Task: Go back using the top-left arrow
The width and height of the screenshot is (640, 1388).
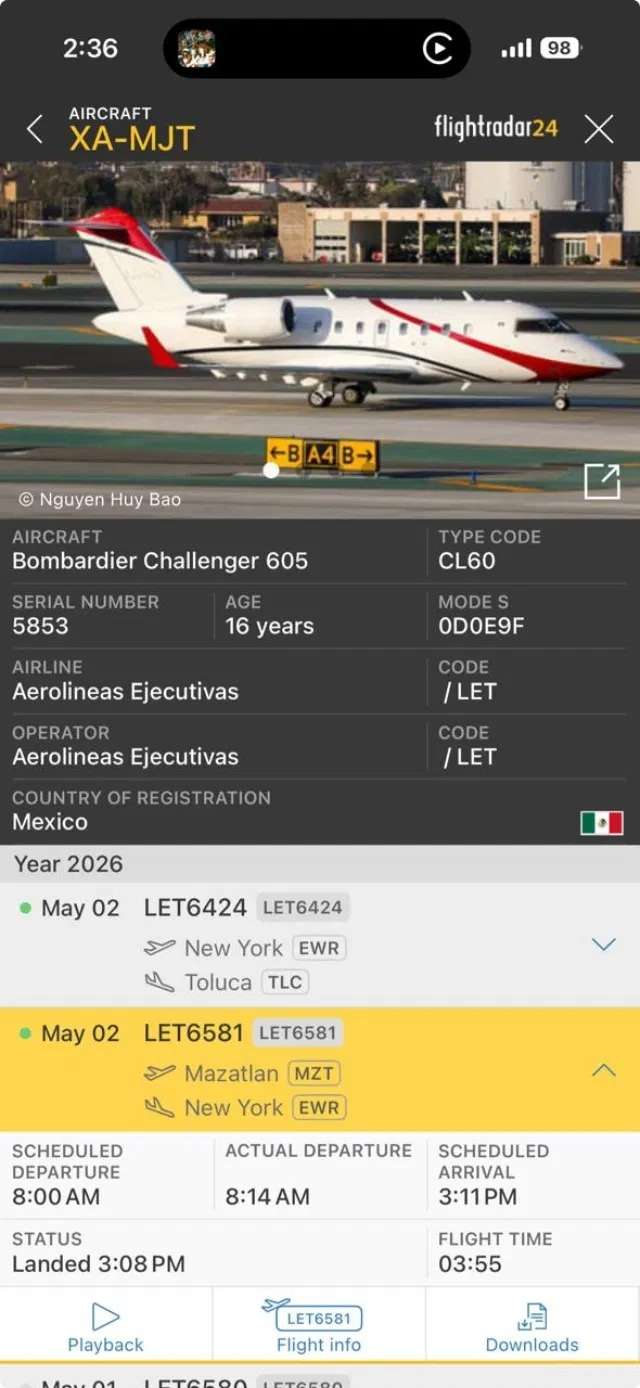Action: 35,129
